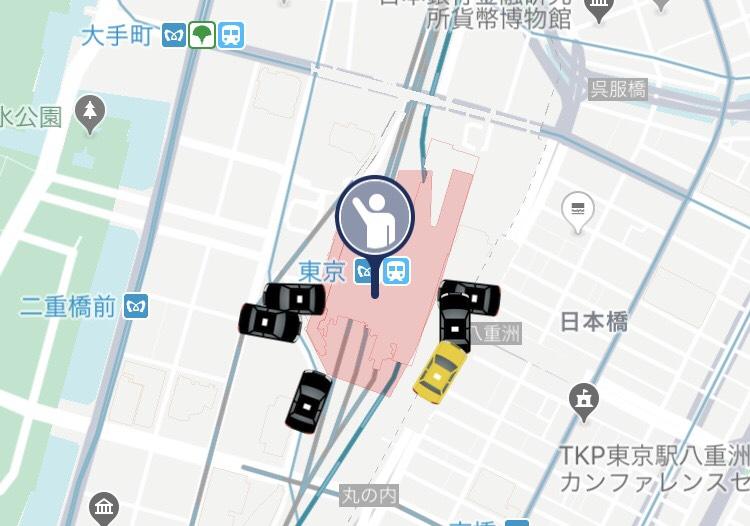This screenshot has width=750, height=526.
Task: Tap the 大手町 train station icon
Action: (231, 36)
